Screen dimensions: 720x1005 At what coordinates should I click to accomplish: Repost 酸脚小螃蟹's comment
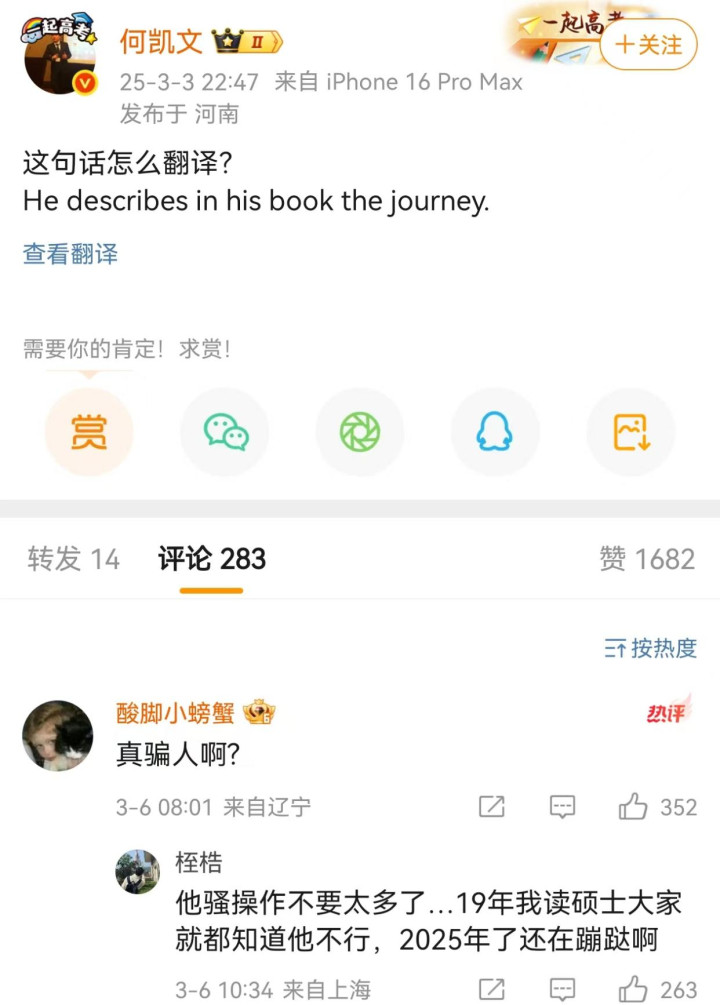(x=492, y=807)
